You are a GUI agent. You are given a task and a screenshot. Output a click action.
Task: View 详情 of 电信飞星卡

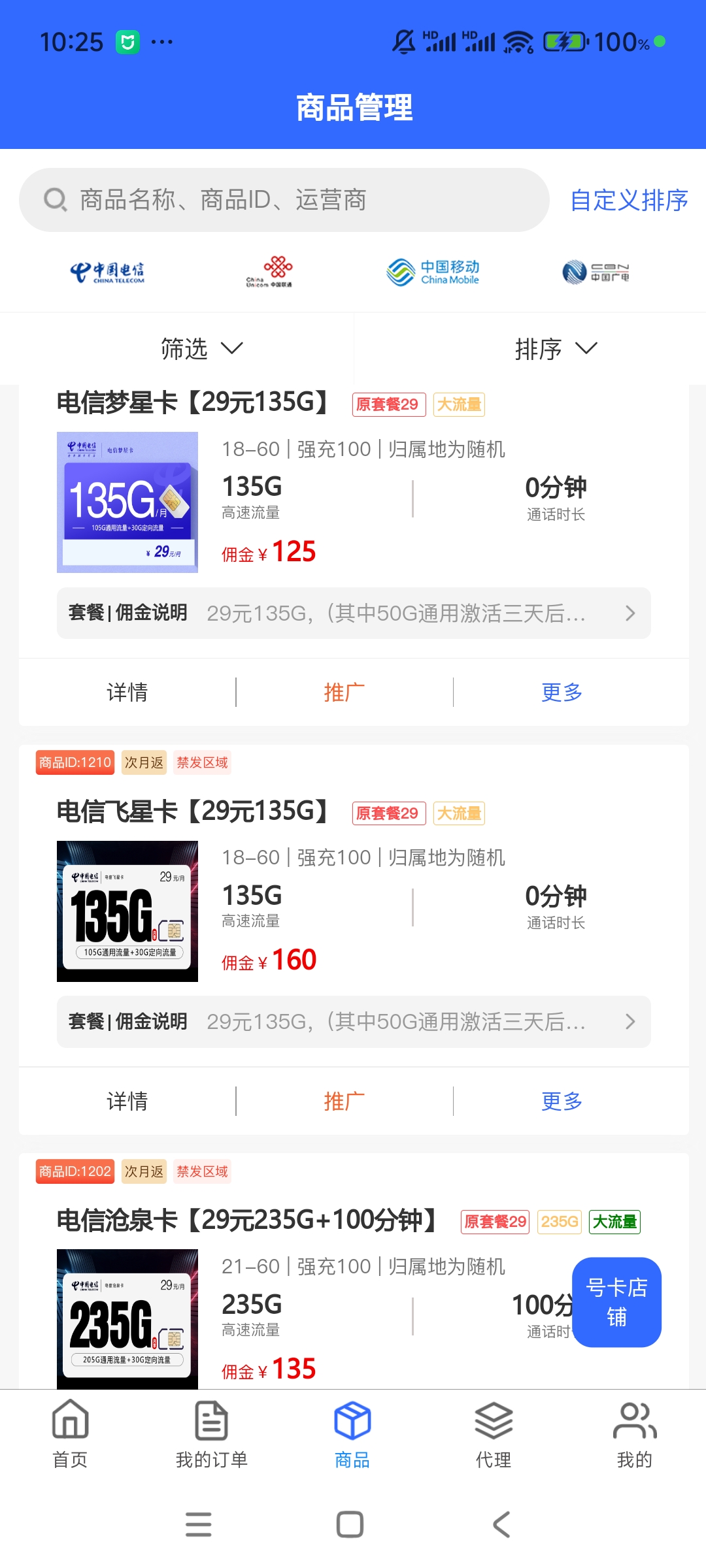tap(127, 1102)
